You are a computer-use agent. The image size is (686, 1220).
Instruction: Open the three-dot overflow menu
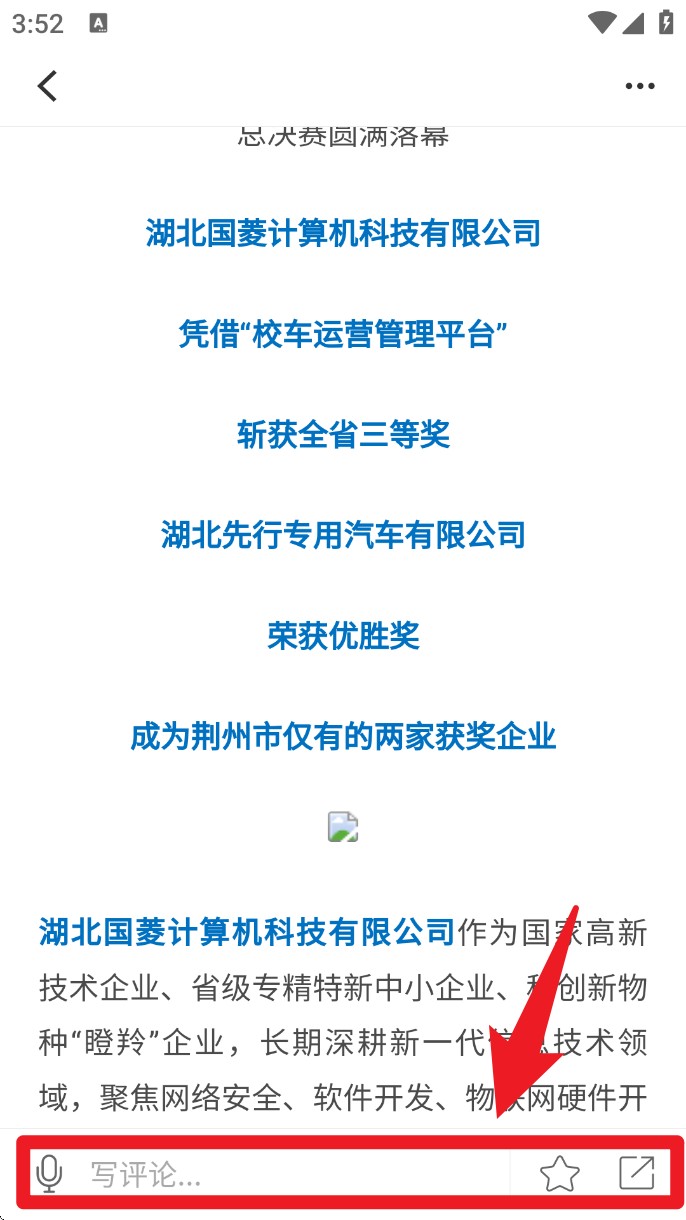tap(640, 86)
